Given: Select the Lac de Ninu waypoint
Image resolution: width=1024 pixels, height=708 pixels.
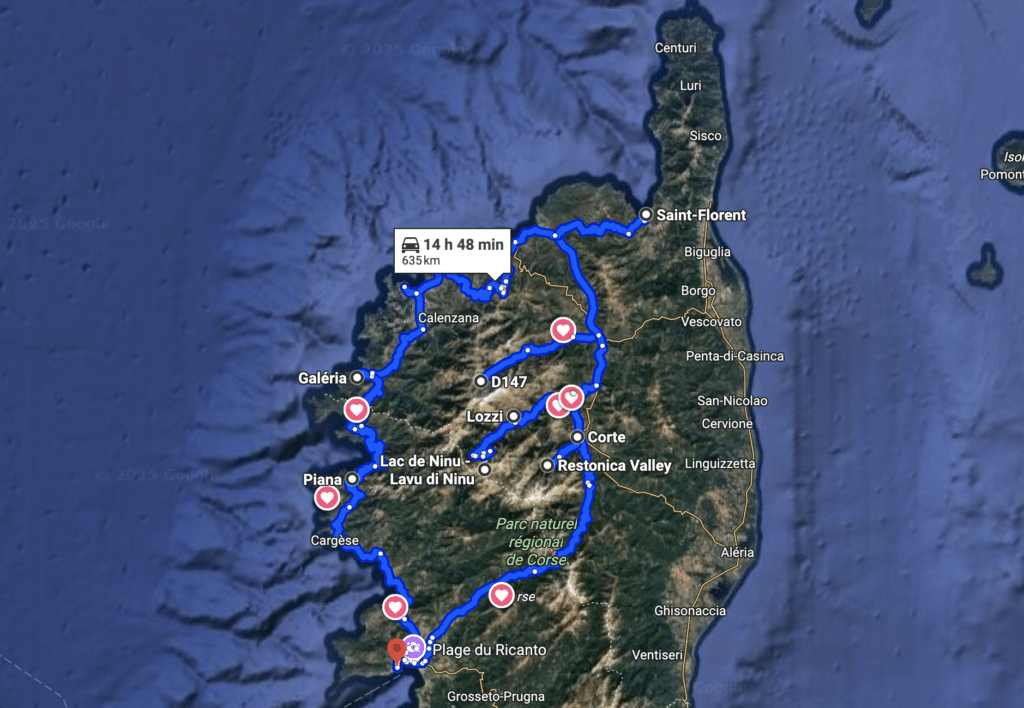Looking at the screenshot, I should pos(484,469).
